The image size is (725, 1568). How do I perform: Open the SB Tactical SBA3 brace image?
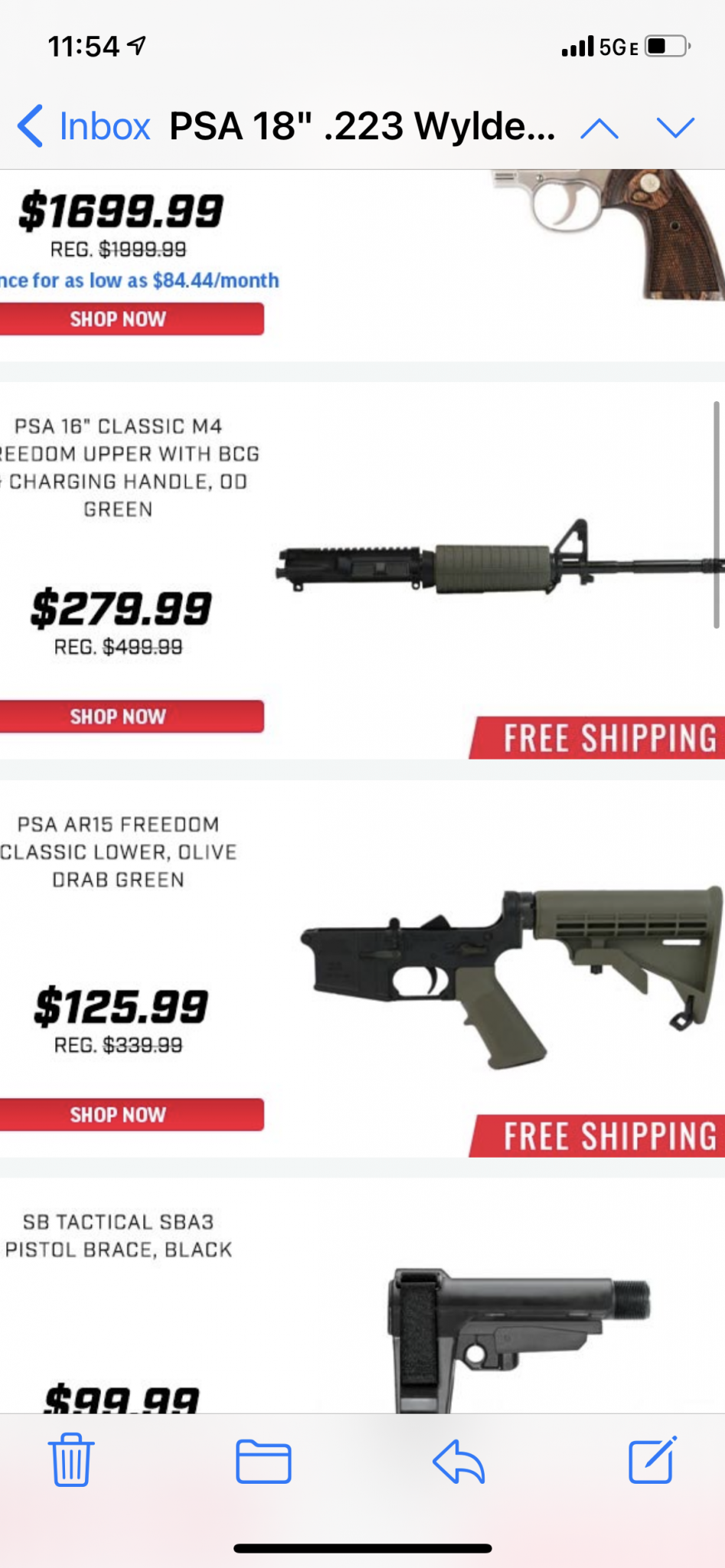click(x=521, y=1336)
